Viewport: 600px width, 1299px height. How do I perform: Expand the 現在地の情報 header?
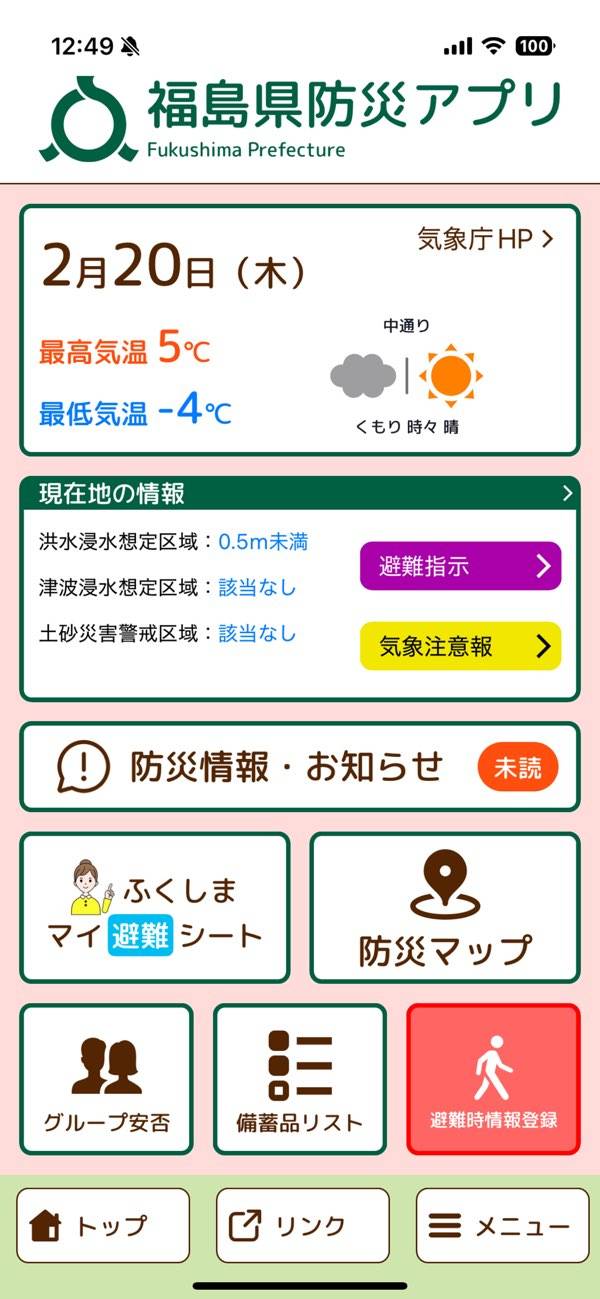[x=300, y=493]
